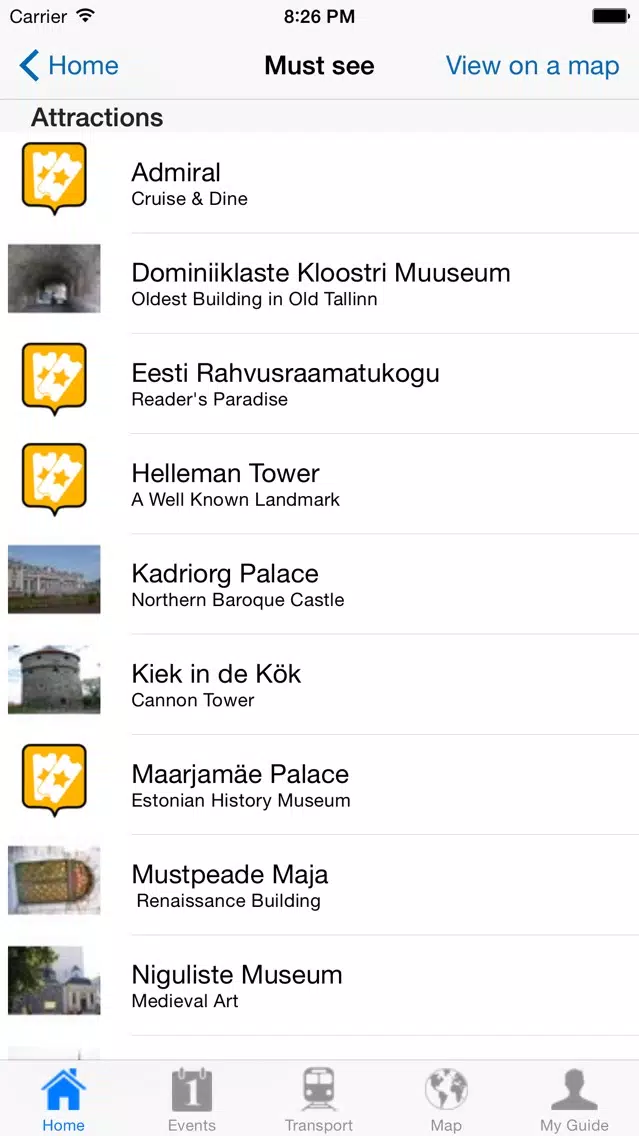Select Maarjamäe Palace
This screenshot has width=639, height=1136.
(320, 785)
